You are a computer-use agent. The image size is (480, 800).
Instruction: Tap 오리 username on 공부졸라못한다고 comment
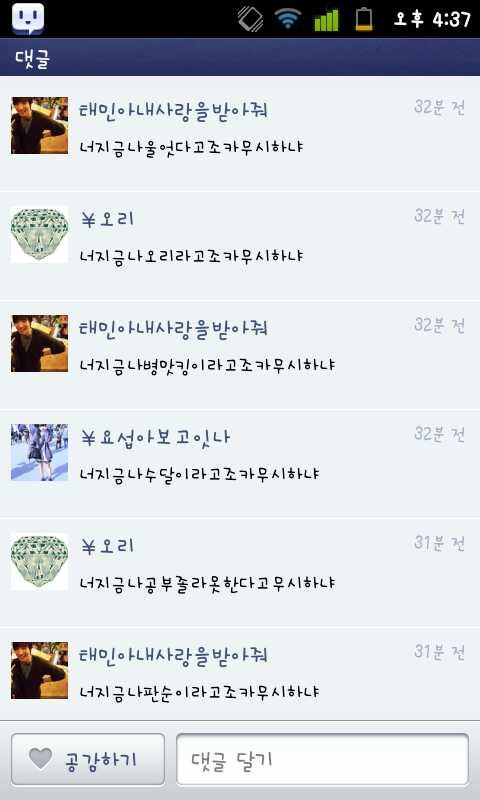point(108,546)
